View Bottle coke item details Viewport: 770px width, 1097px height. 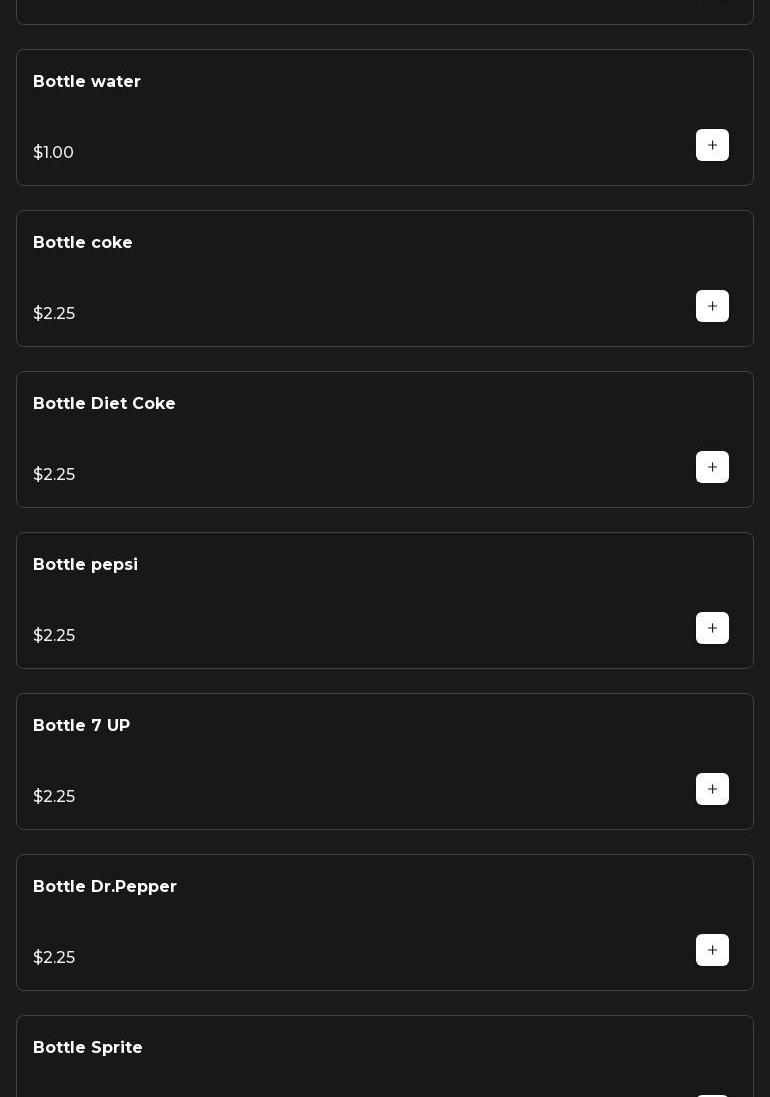83,243
